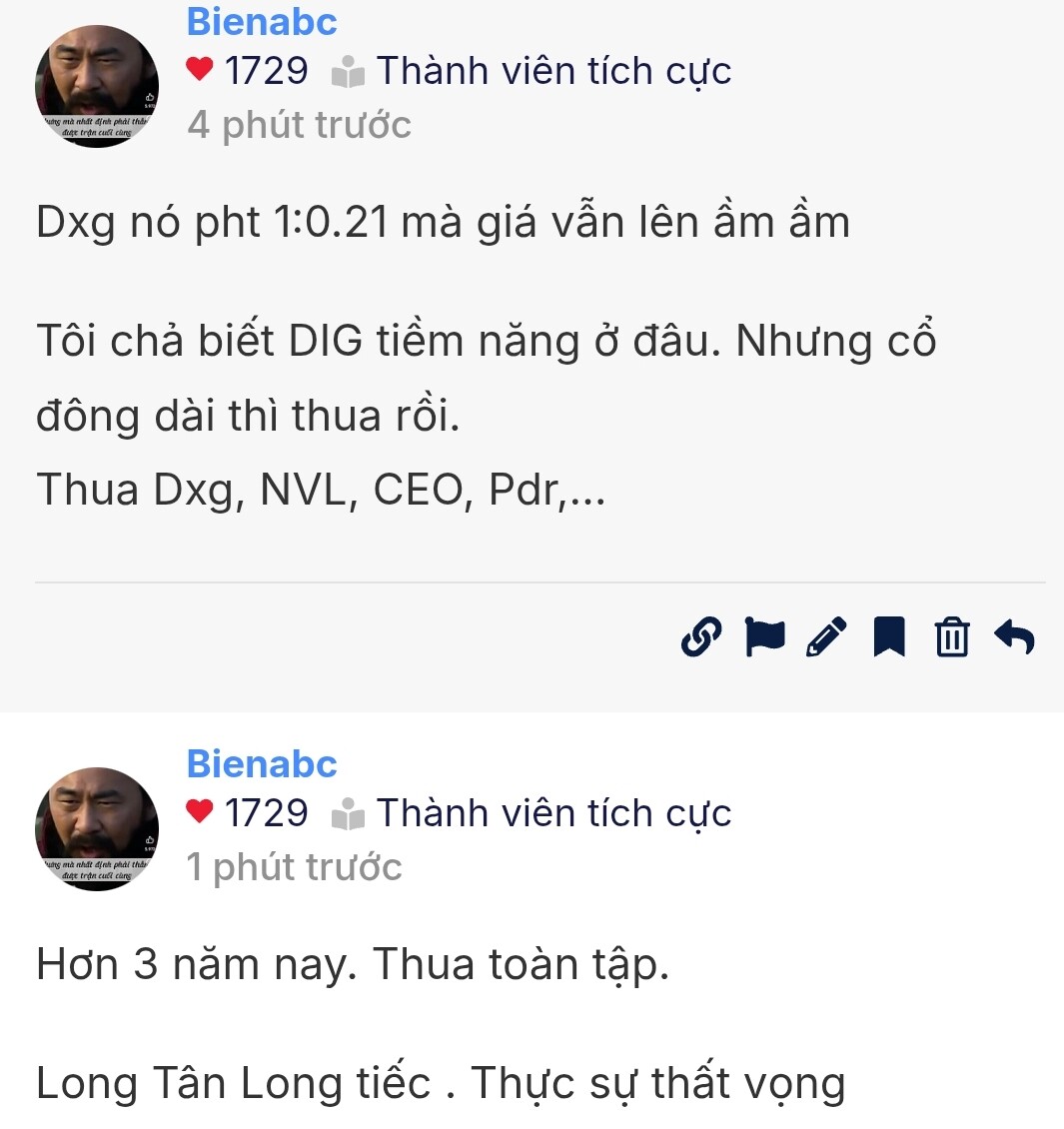Edit the post about Dxg and DIG
Screen dimensions: 1064x1129
[826, 636]
